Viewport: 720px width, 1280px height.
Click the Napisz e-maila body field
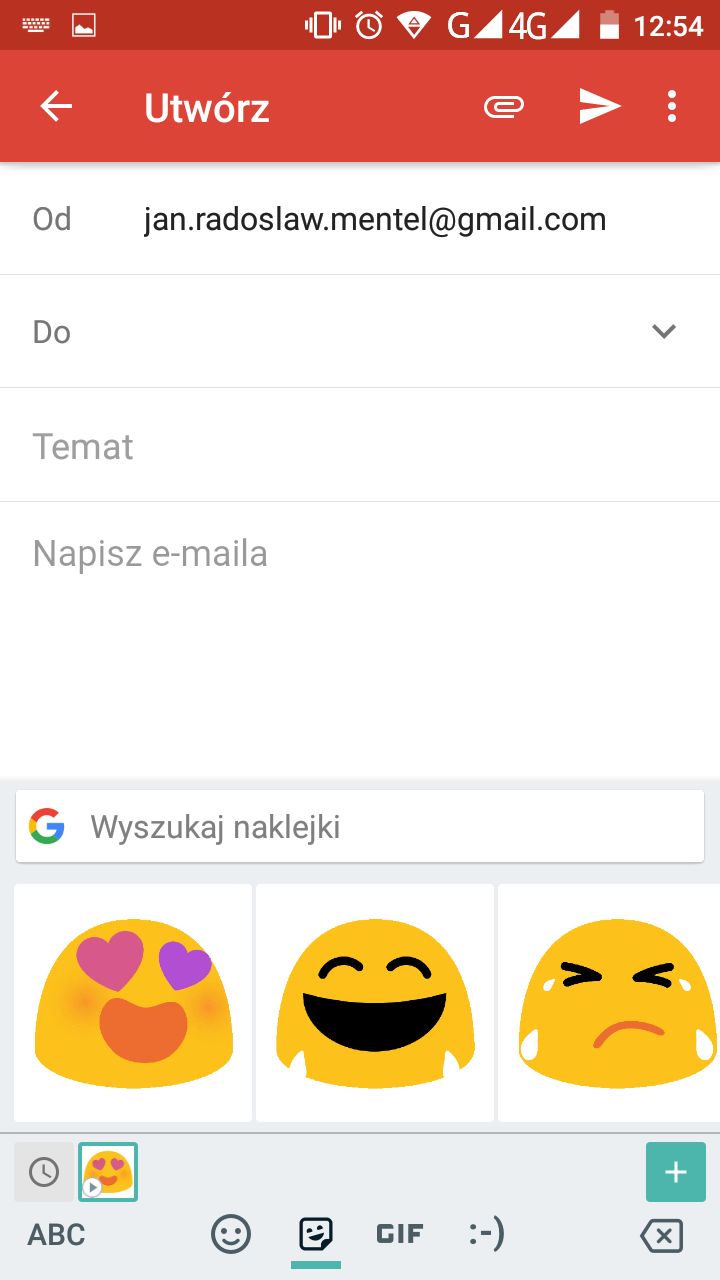(300, 553)
